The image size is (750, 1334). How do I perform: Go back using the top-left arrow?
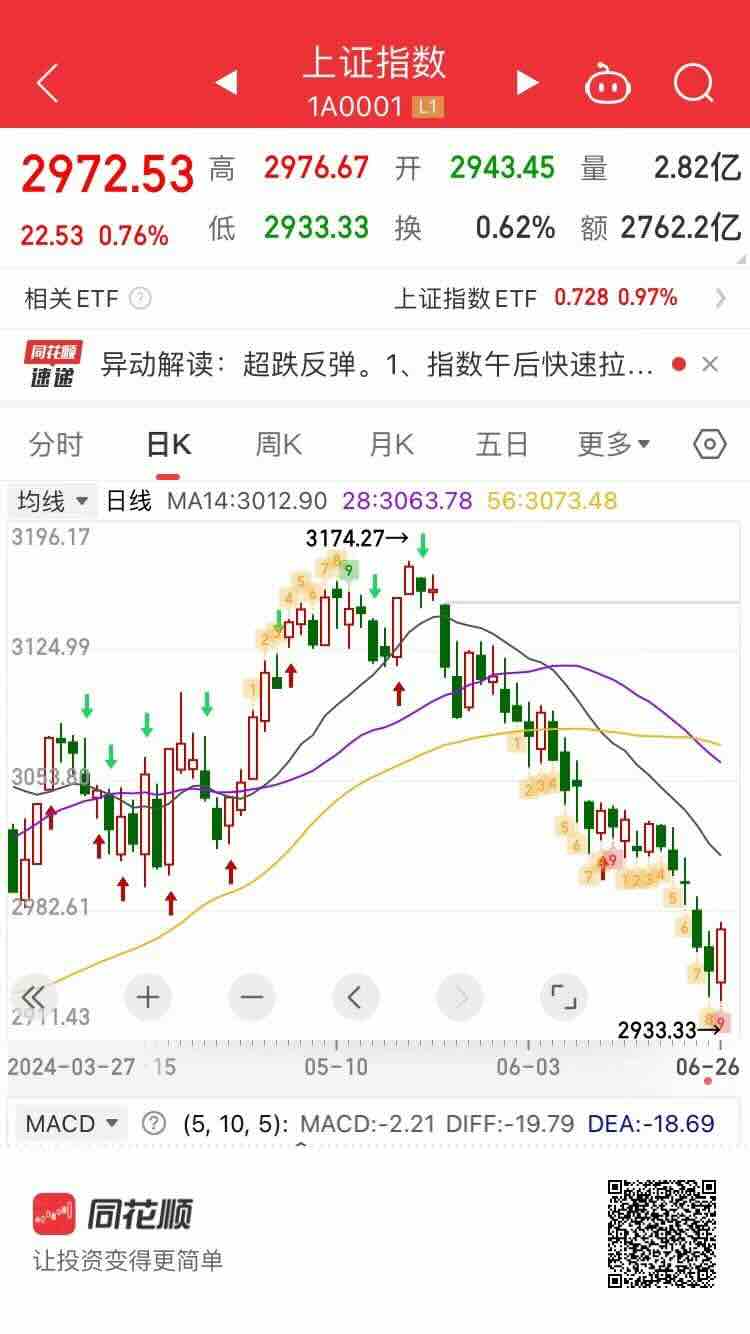(48, 83)
